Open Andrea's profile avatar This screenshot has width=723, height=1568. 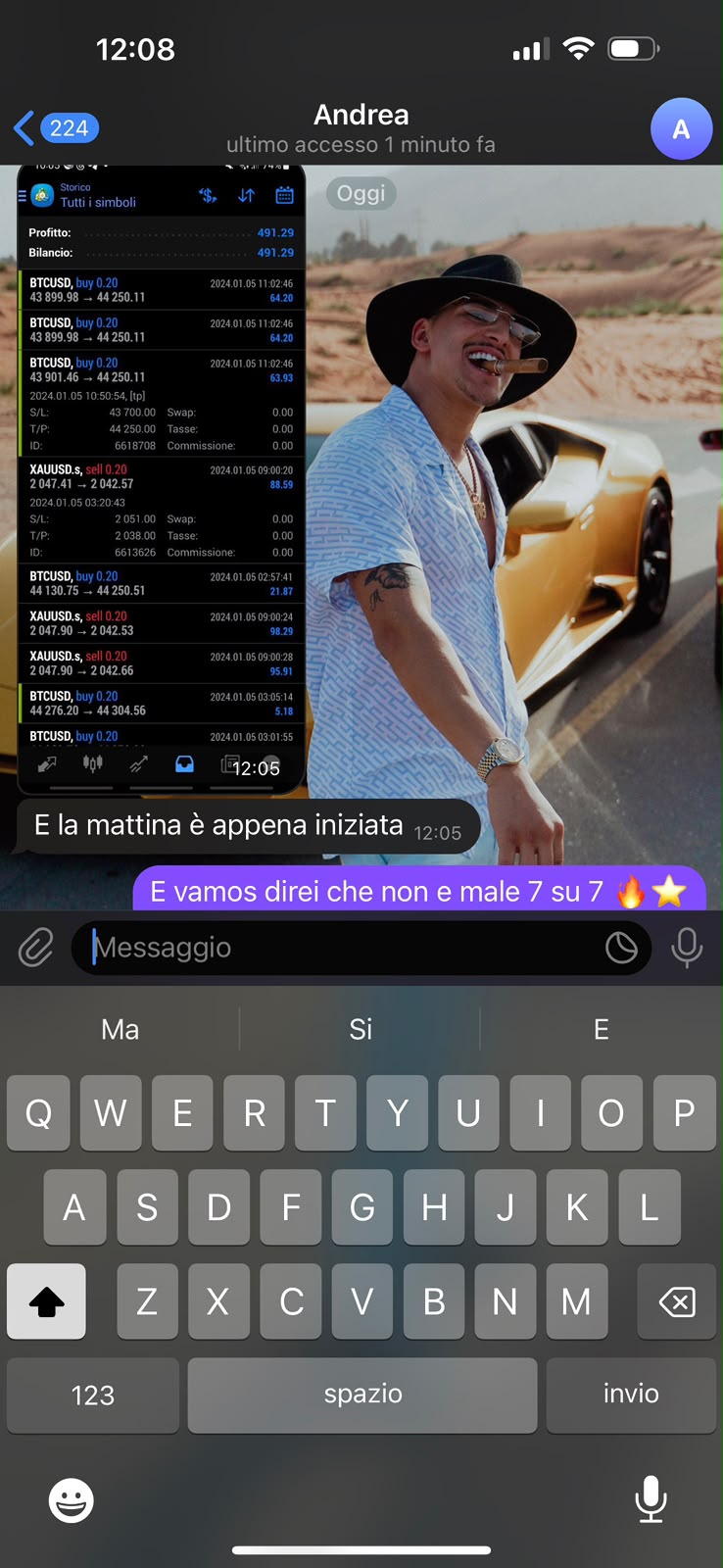681,128
